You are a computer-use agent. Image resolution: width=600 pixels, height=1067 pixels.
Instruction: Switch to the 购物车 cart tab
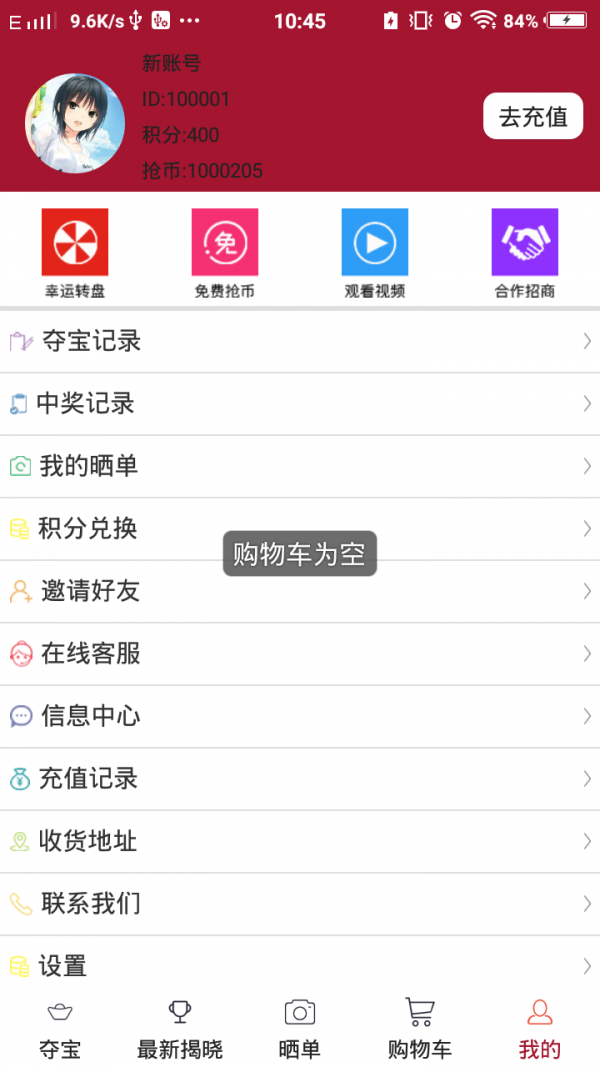[x=420, y=1029]
